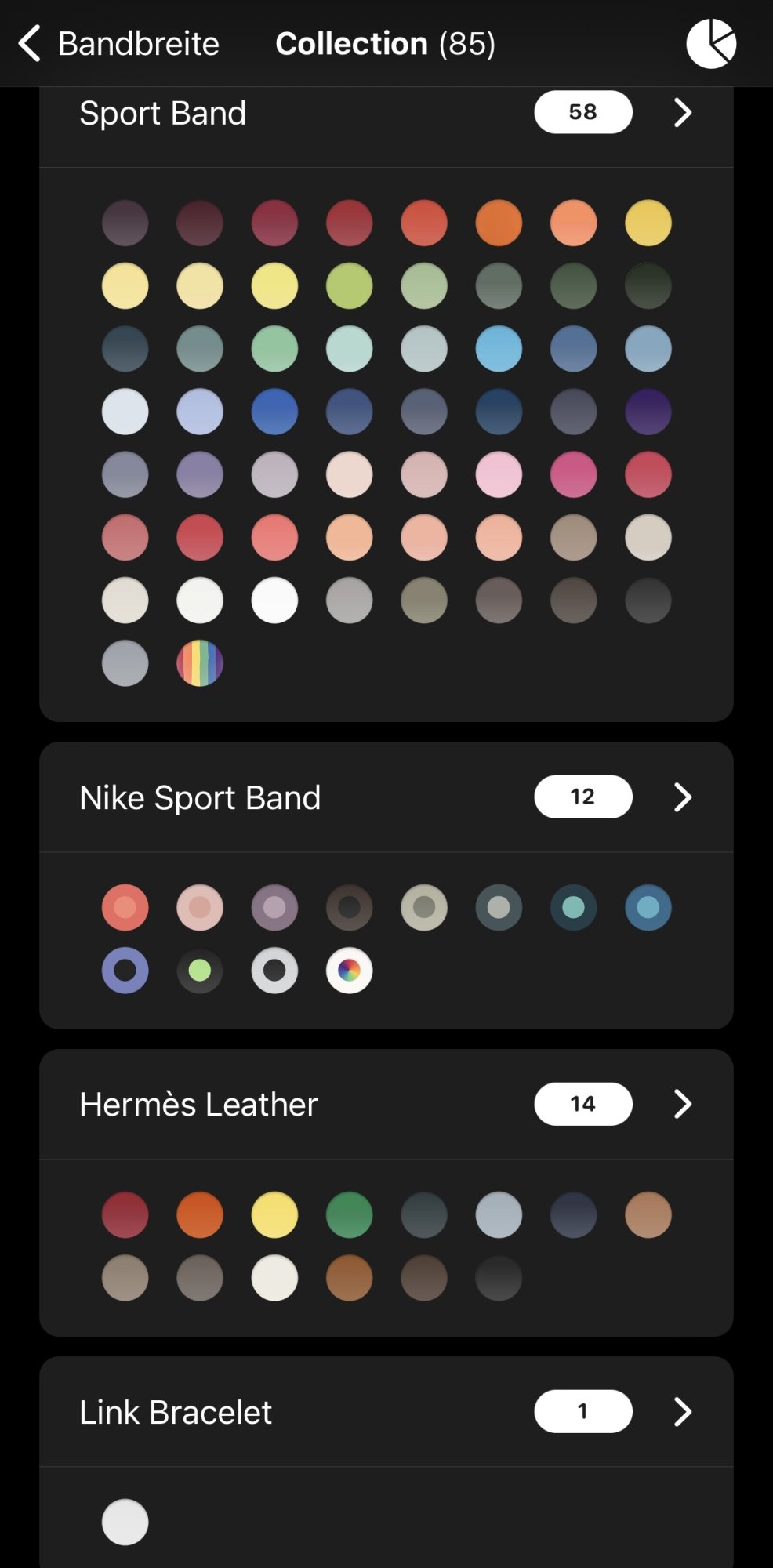This screenshot has height=1568, width=773.
Task: Tap the silver Link Bracelet swatch
Action: [125, 1523]
